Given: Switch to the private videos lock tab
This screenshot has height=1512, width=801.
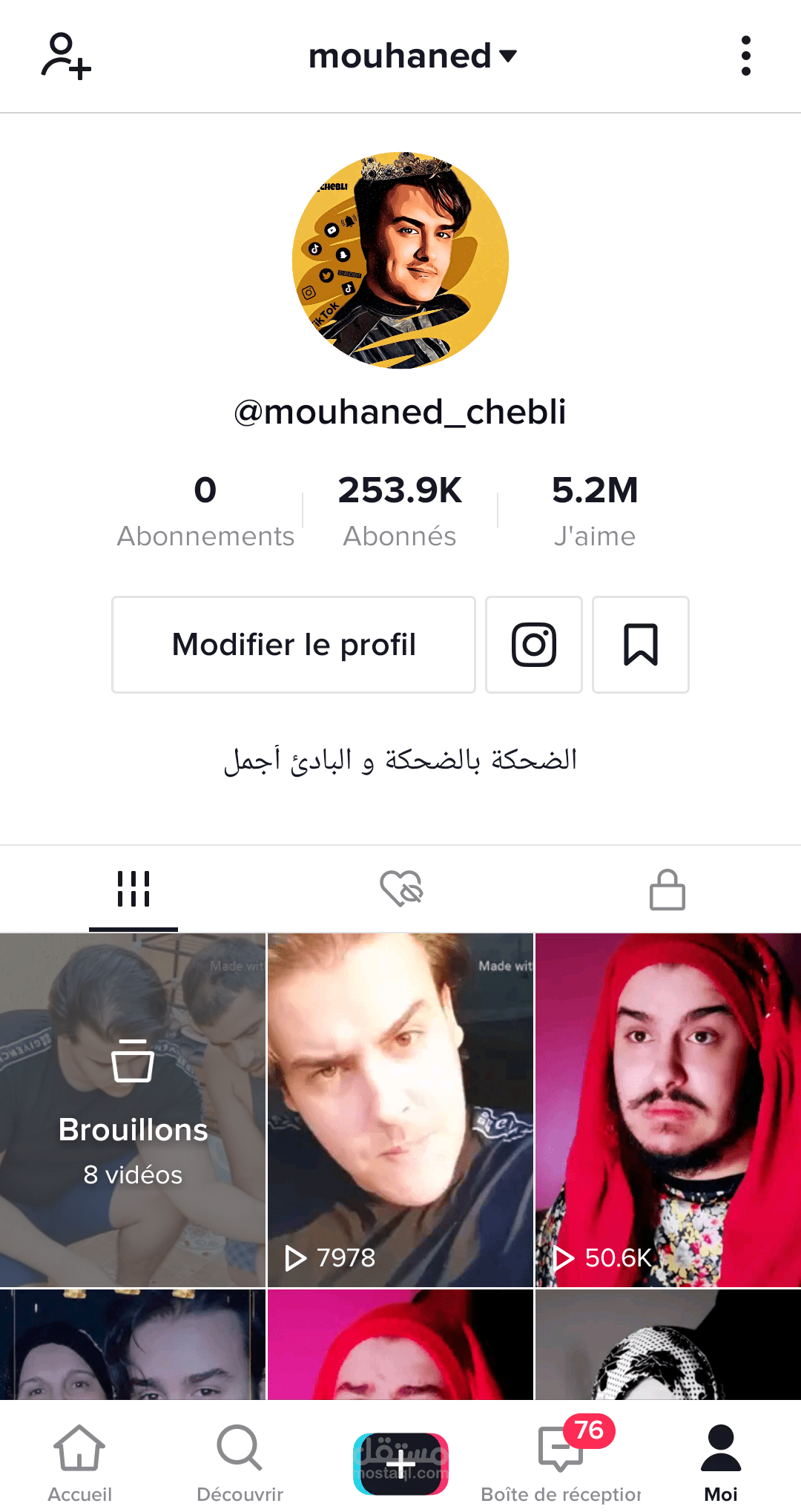Looking at the screenshot, I should coord(667,889).
